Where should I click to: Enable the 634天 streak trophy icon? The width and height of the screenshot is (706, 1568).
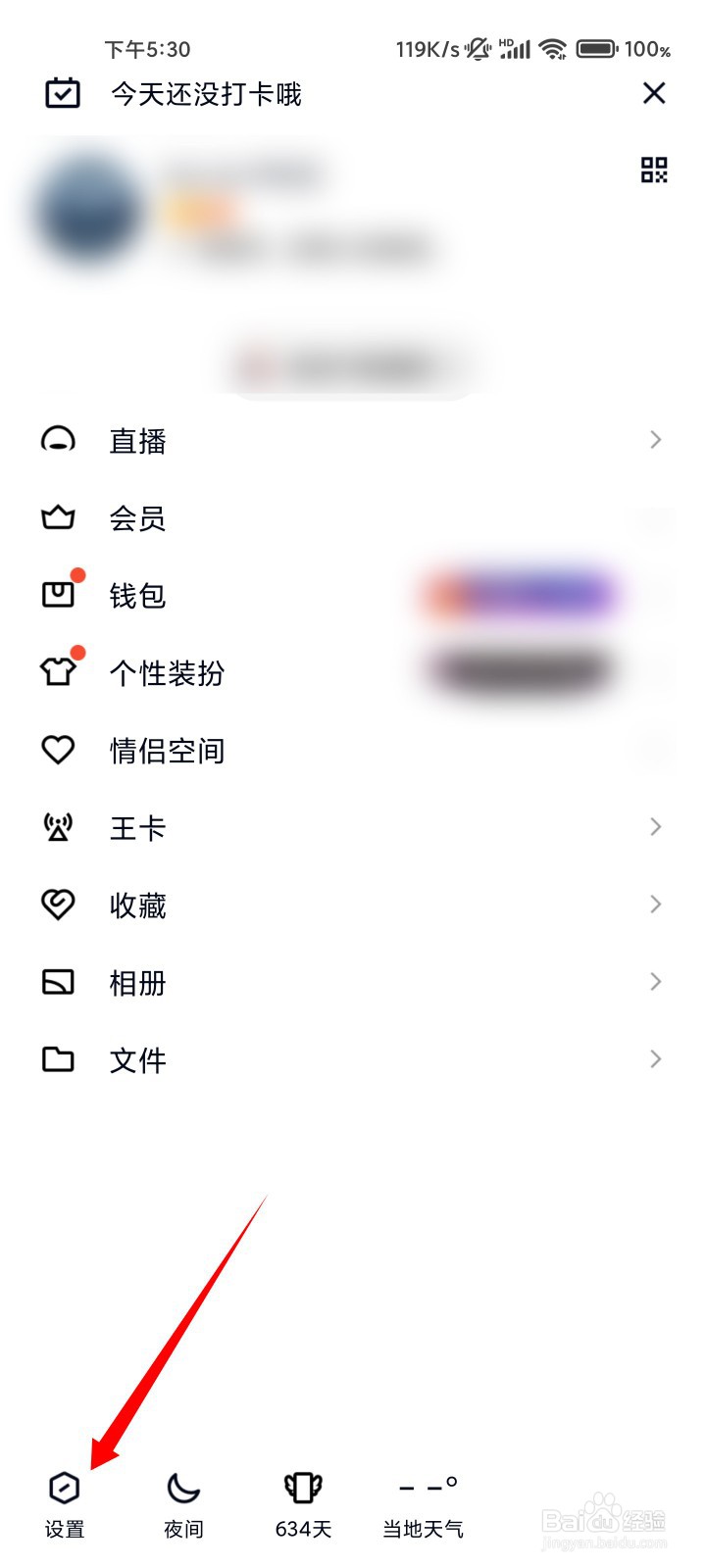(x=302, y=1489)
